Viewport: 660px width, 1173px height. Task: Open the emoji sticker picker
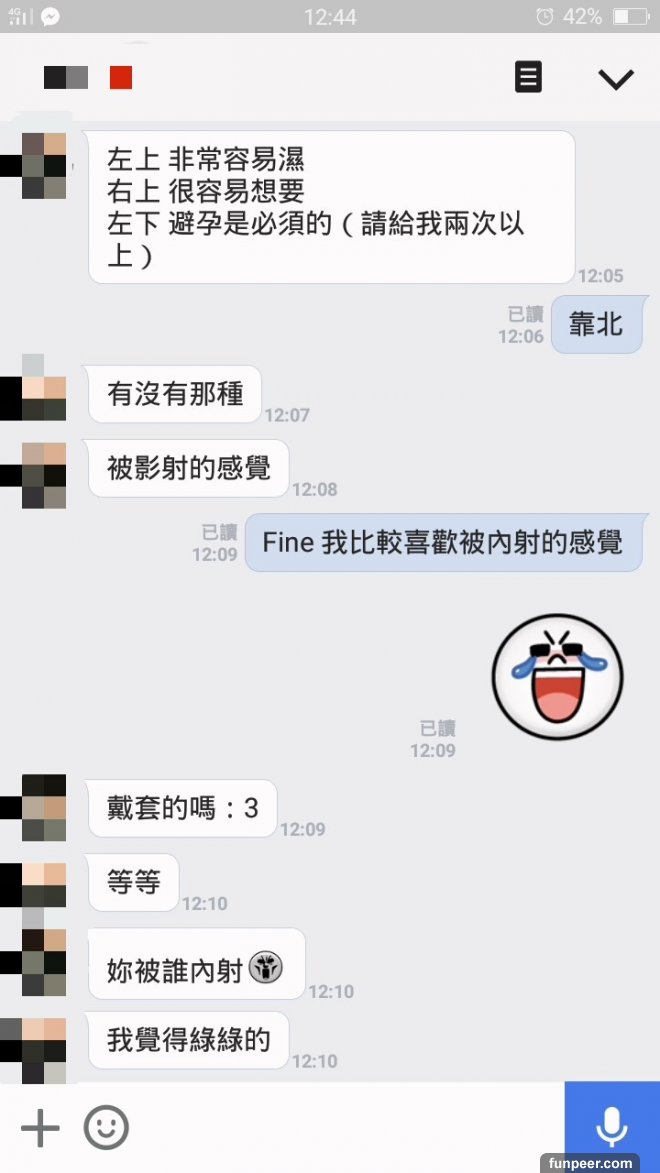click(x=106, y=1129)
